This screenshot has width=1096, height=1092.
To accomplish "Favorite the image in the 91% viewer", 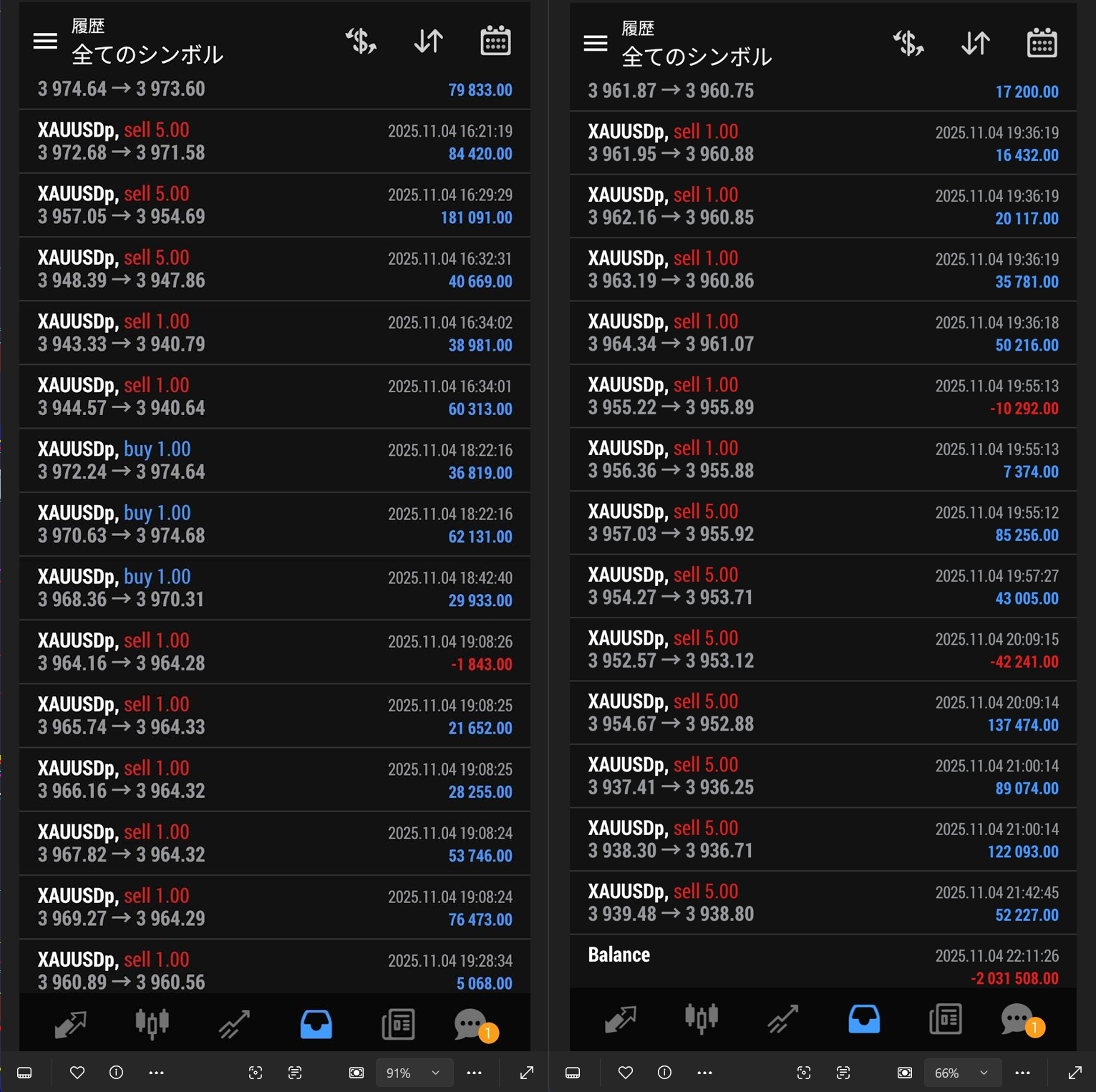I will tap(77, 1073).
